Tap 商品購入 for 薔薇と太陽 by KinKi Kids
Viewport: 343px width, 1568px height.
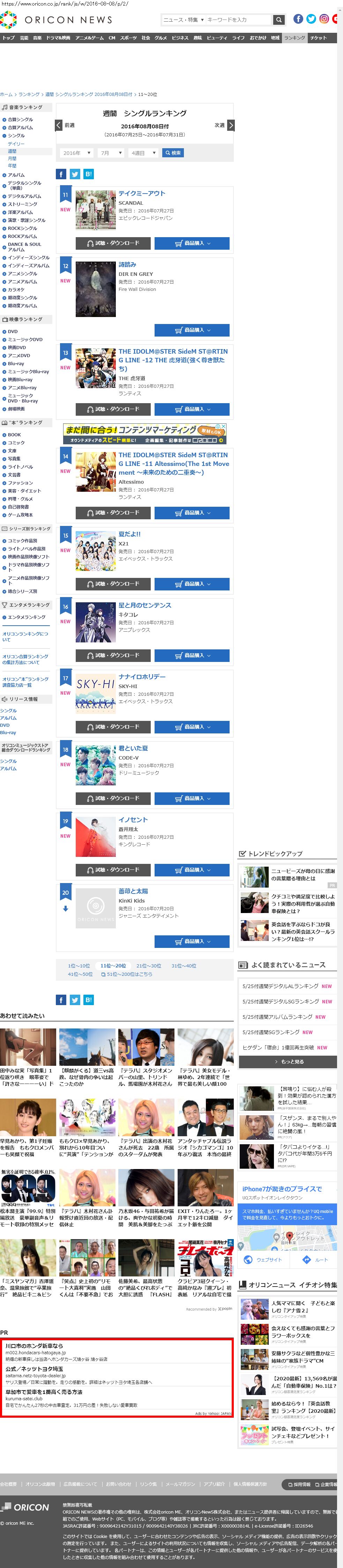pos(192,941)
